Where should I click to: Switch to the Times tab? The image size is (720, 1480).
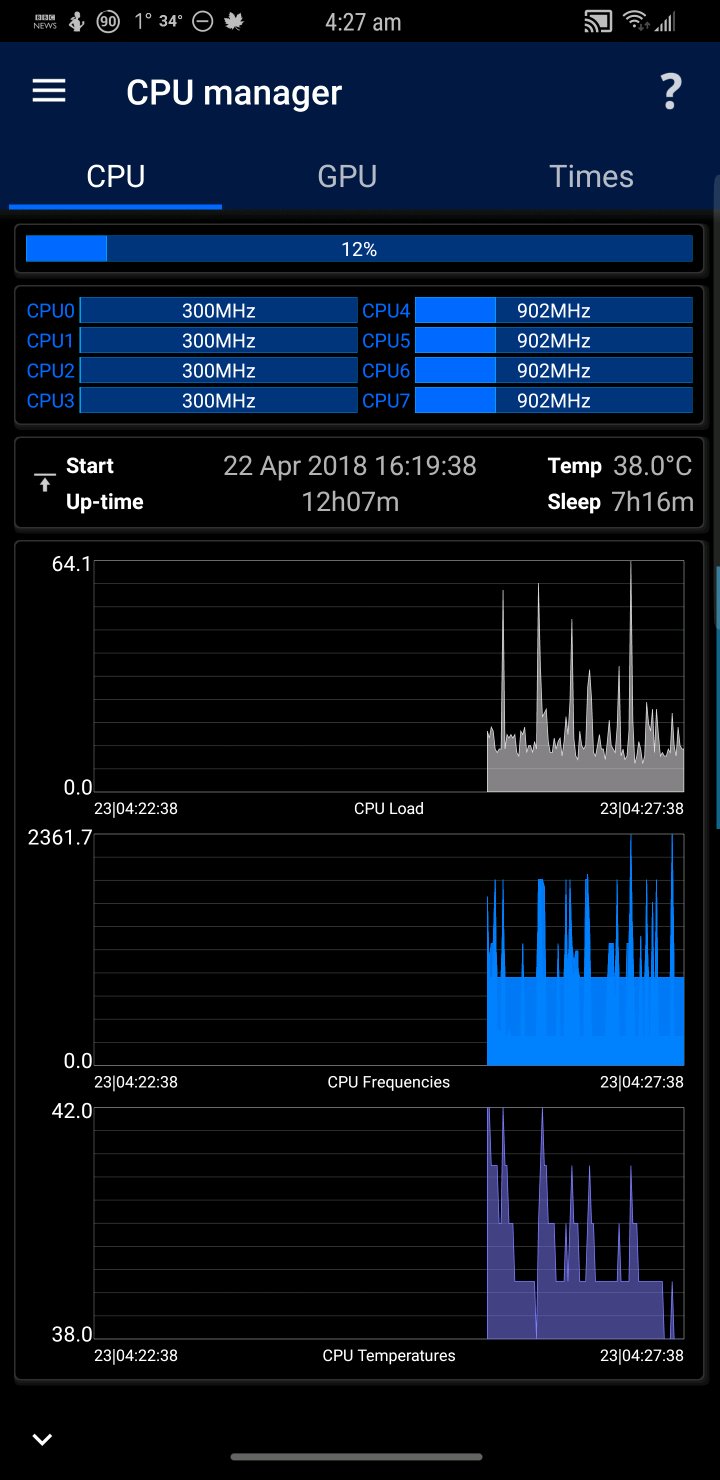pos(591,177)
